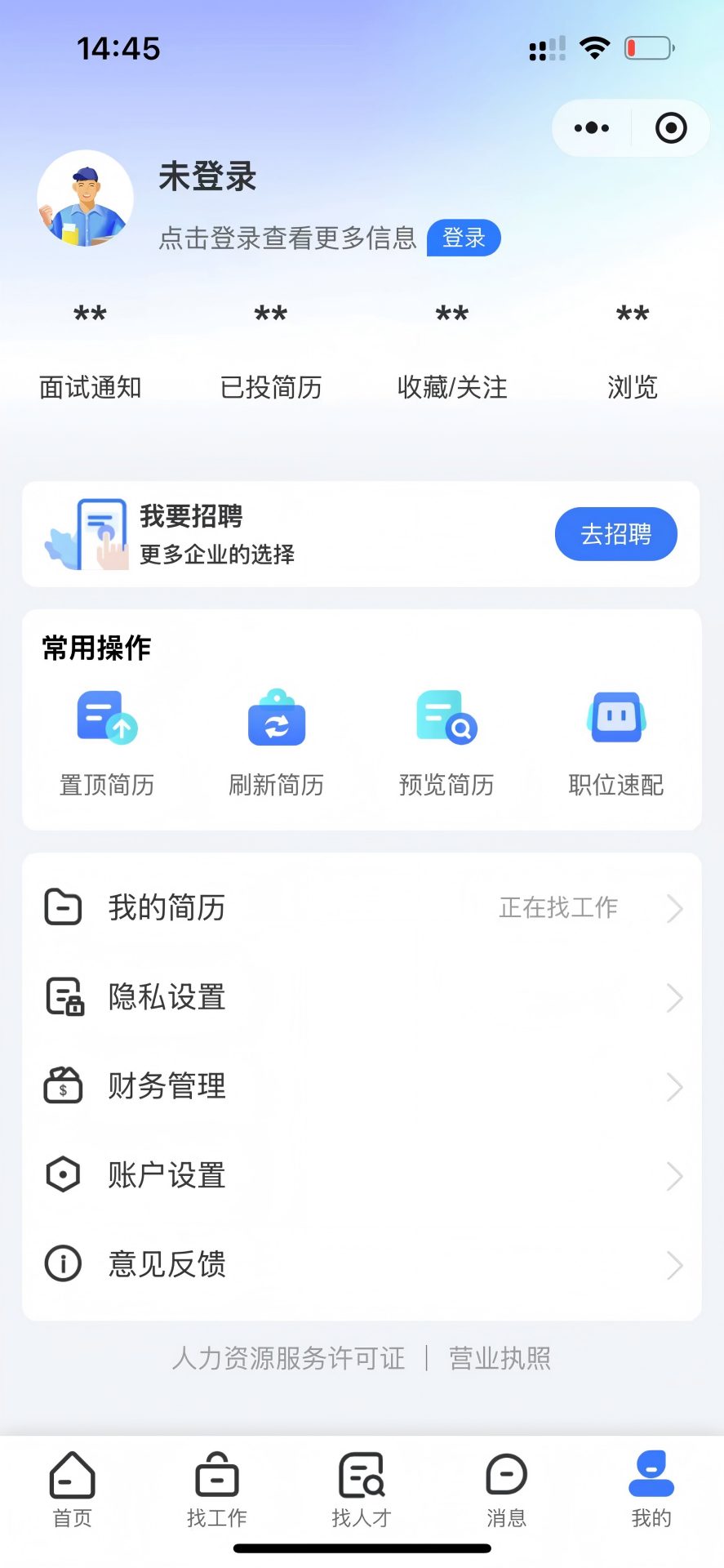The image size is (724, 1568).
Task: Open 意见反馈 by its right arrow
Action: (673, 1265)
